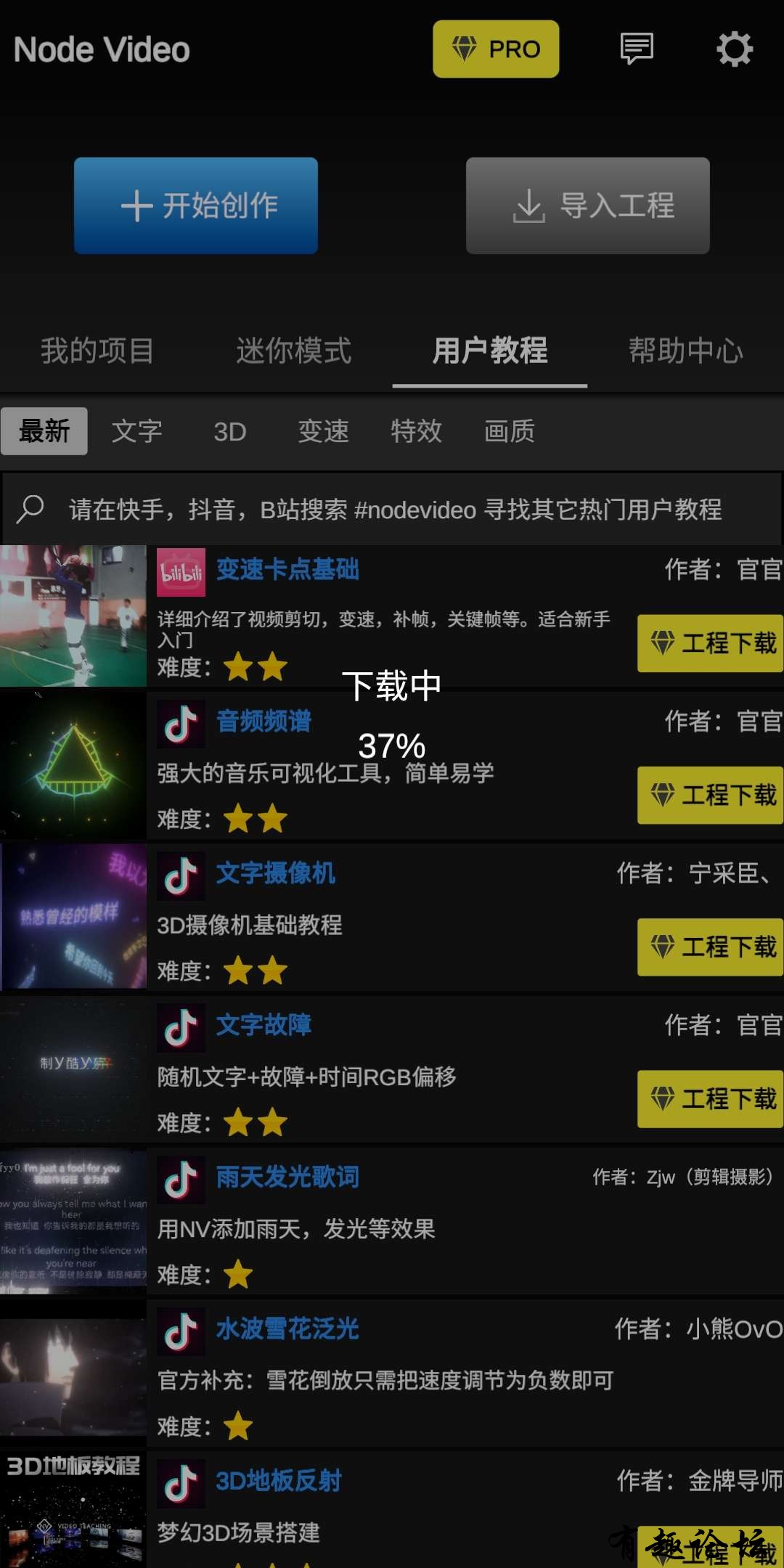784x1568 pixels.
Task: Open the 3D地板反射 tutorial thumbnail
Action: (73, 1510)
